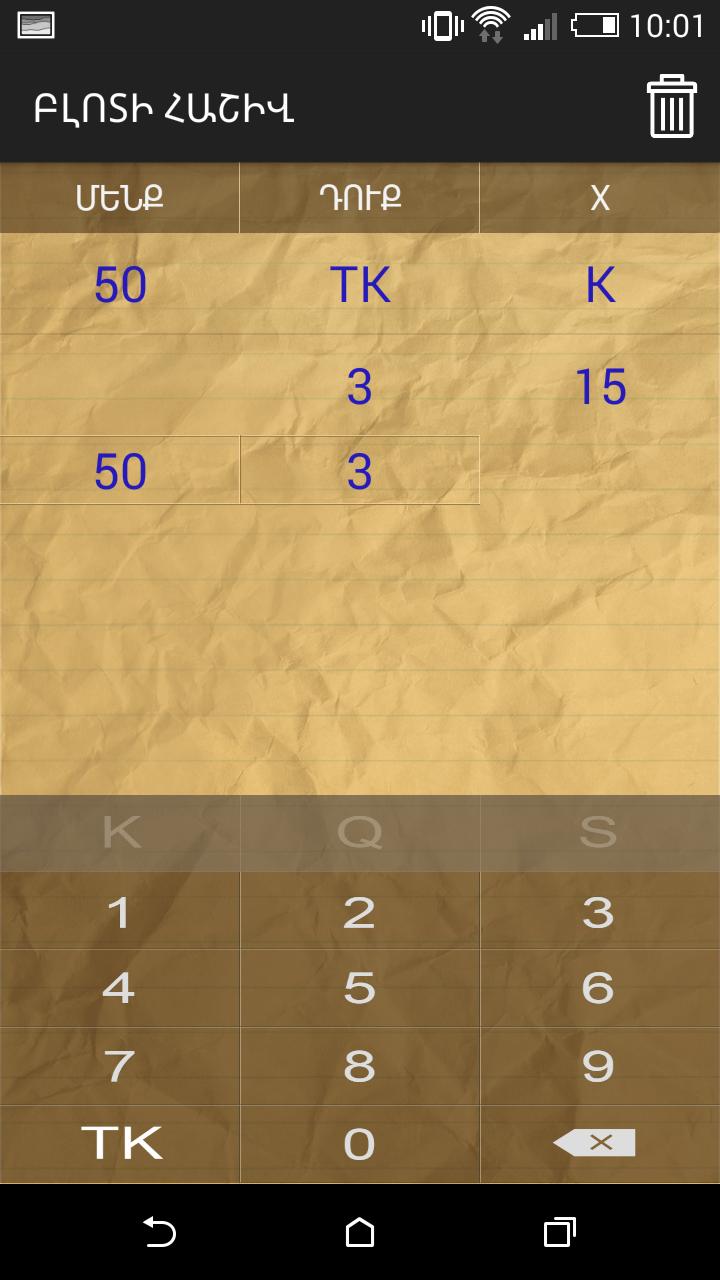Tap the TK key on the keypad
Image resolution: width=720 pixels, height=1280 pixels.
point(121,1143)
